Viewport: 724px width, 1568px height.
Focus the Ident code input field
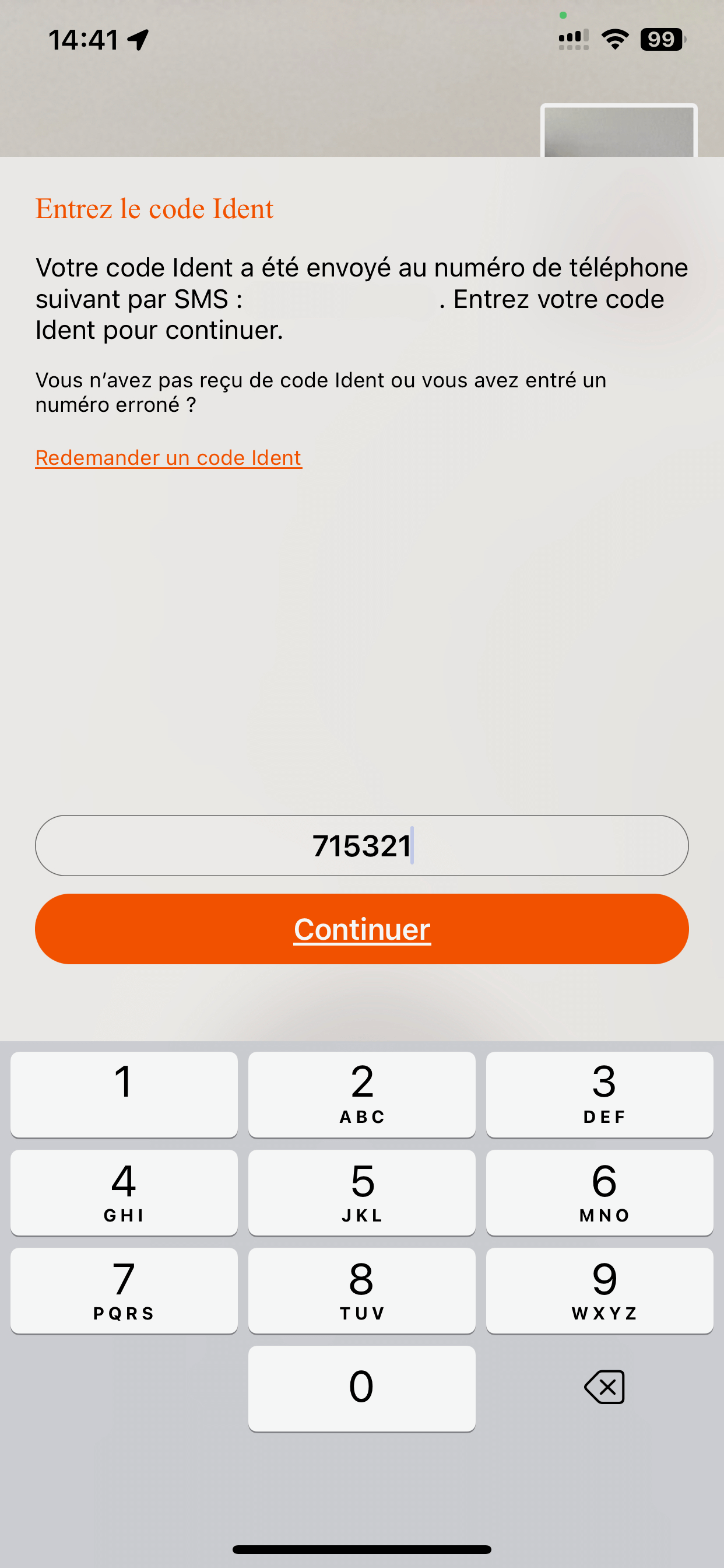[362, 845]
